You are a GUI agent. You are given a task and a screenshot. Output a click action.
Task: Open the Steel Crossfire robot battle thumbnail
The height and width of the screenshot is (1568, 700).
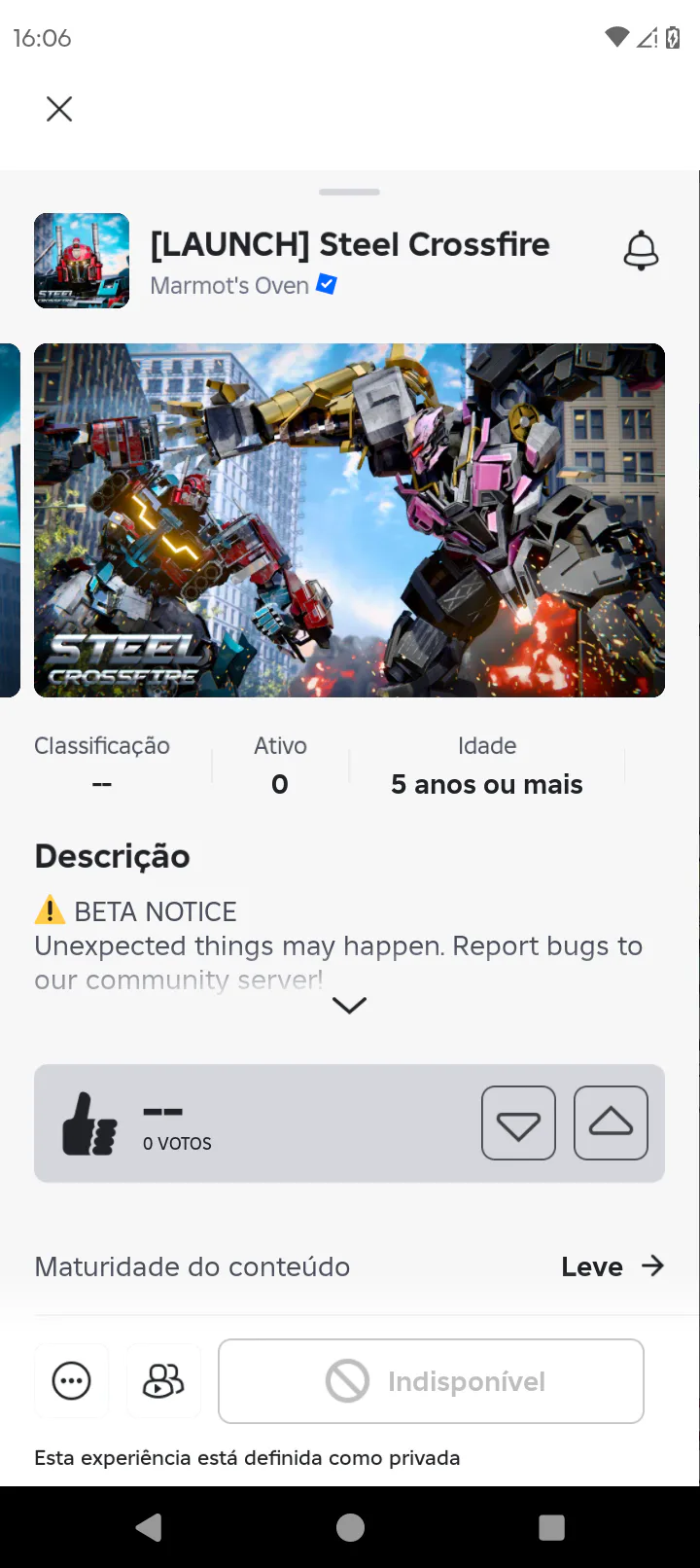coord(349,520)
